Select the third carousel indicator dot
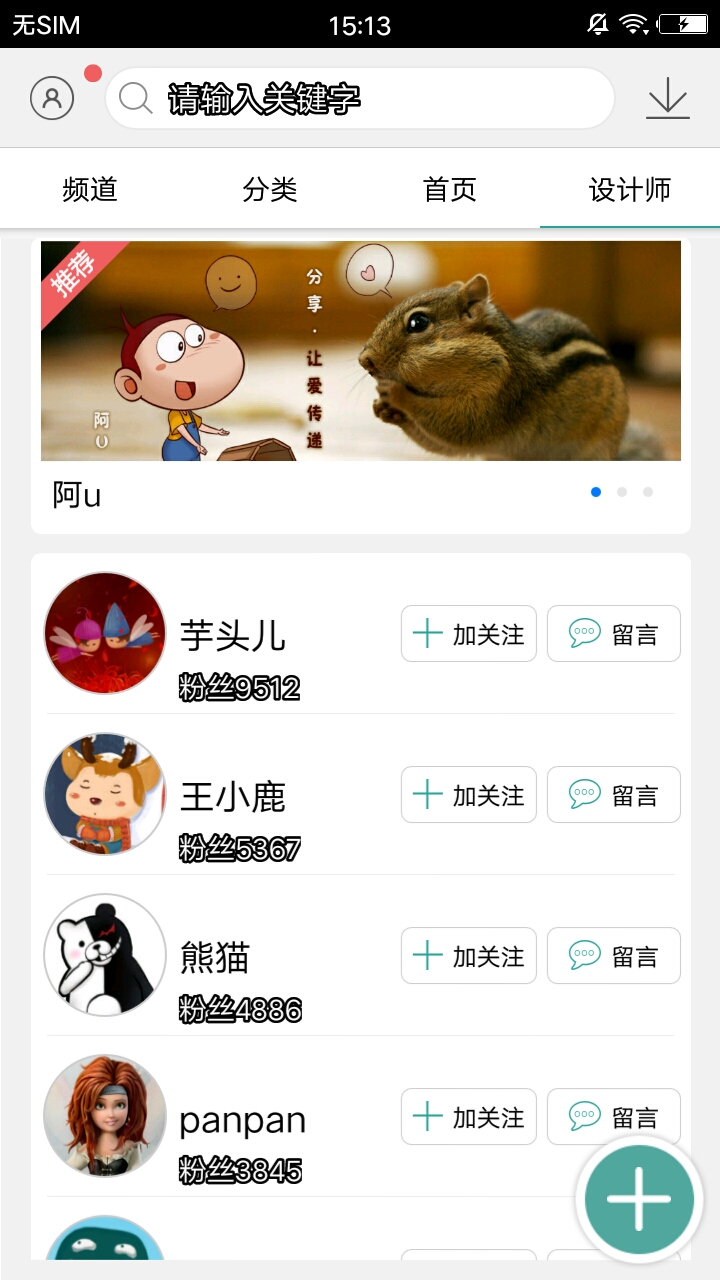Screen dimensions: 720x1280 tap(647, 491)
